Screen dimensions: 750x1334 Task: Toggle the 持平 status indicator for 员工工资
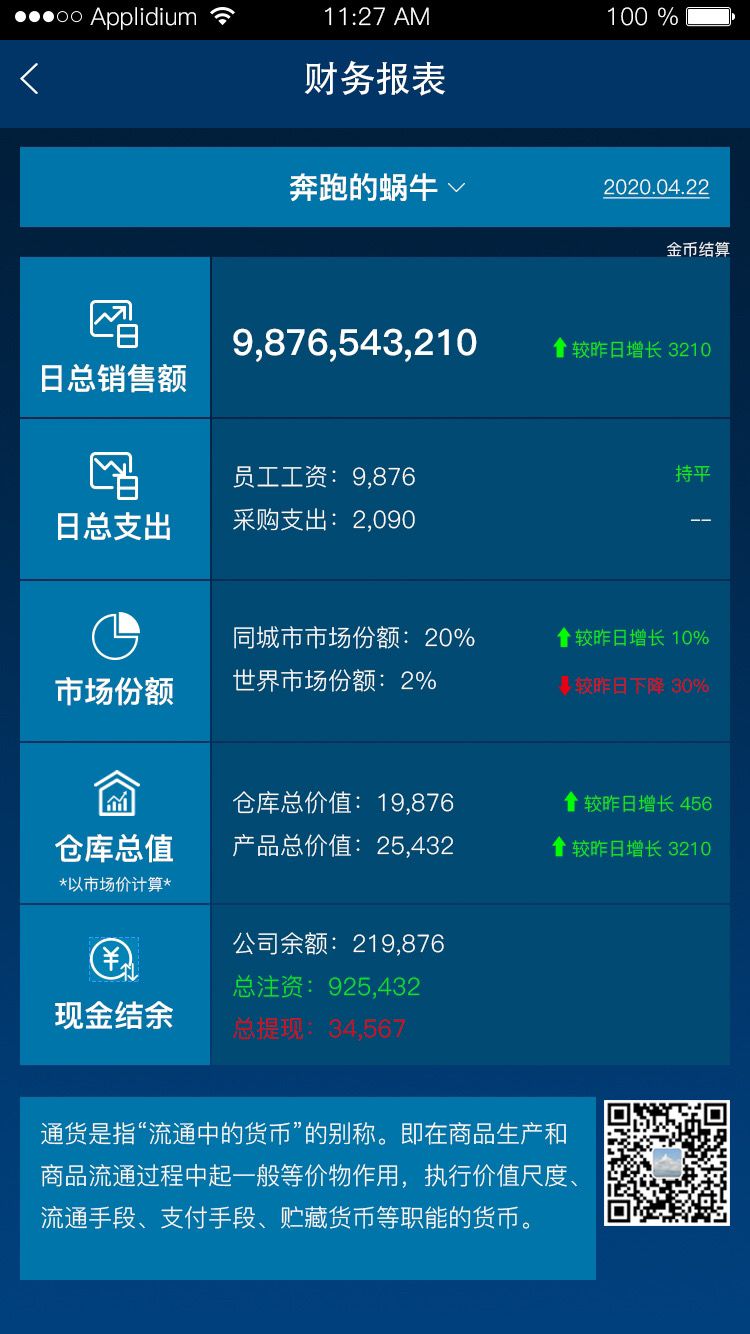(x=694, y=475)
